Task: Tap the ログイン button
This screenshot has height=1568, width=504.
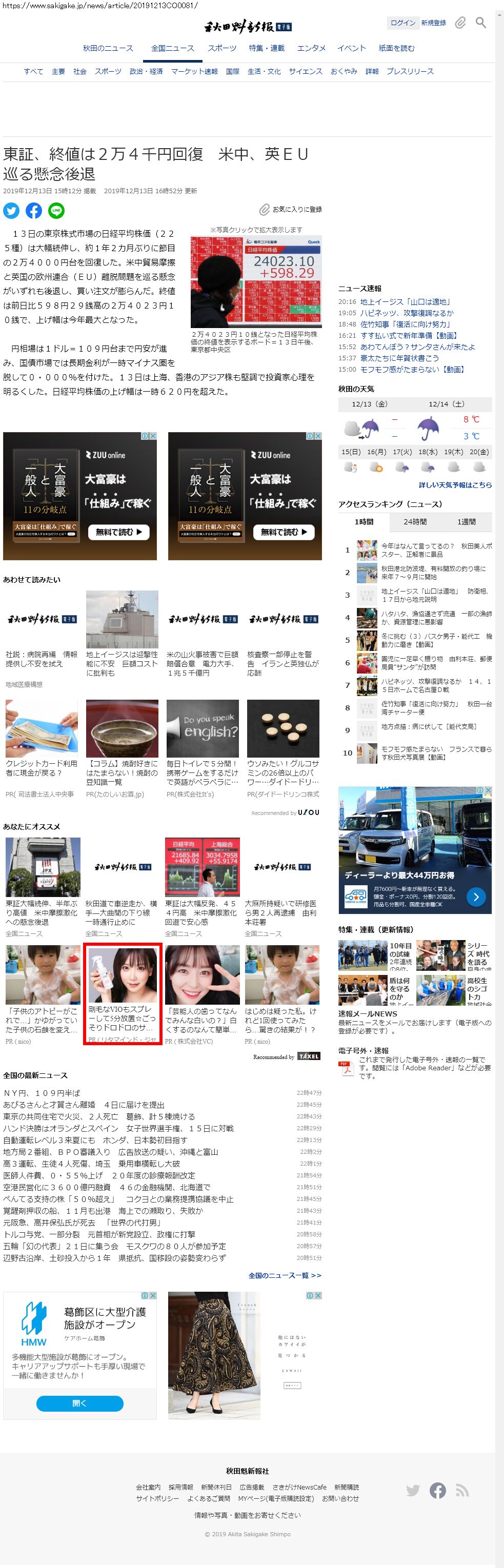Action: pyautogui.click(x=402, y=23)
